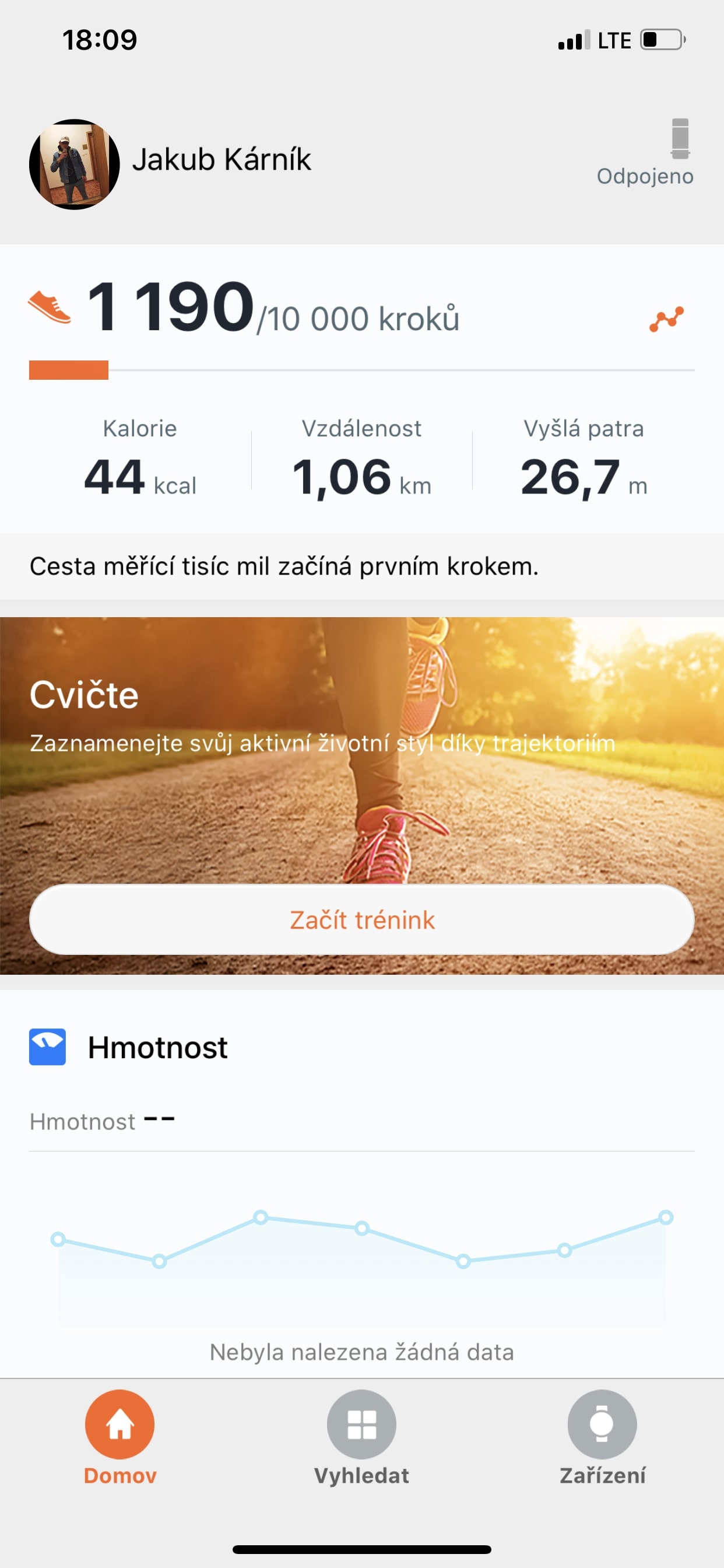Switch to the Zařízení tab

602,1437
